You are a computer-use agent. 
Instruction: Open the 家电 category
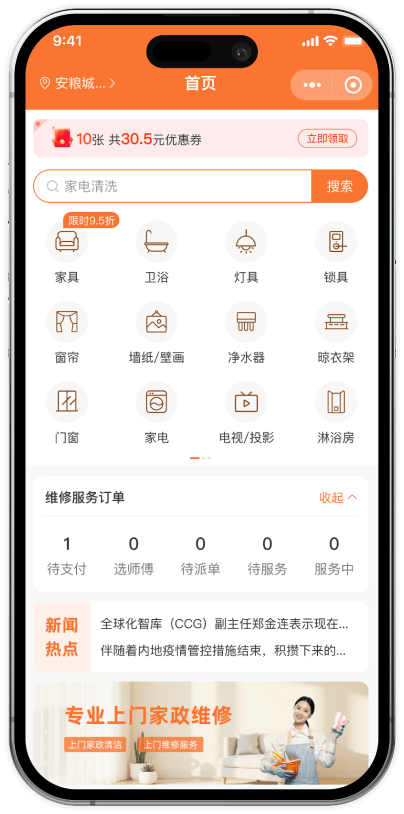[156, 413]
